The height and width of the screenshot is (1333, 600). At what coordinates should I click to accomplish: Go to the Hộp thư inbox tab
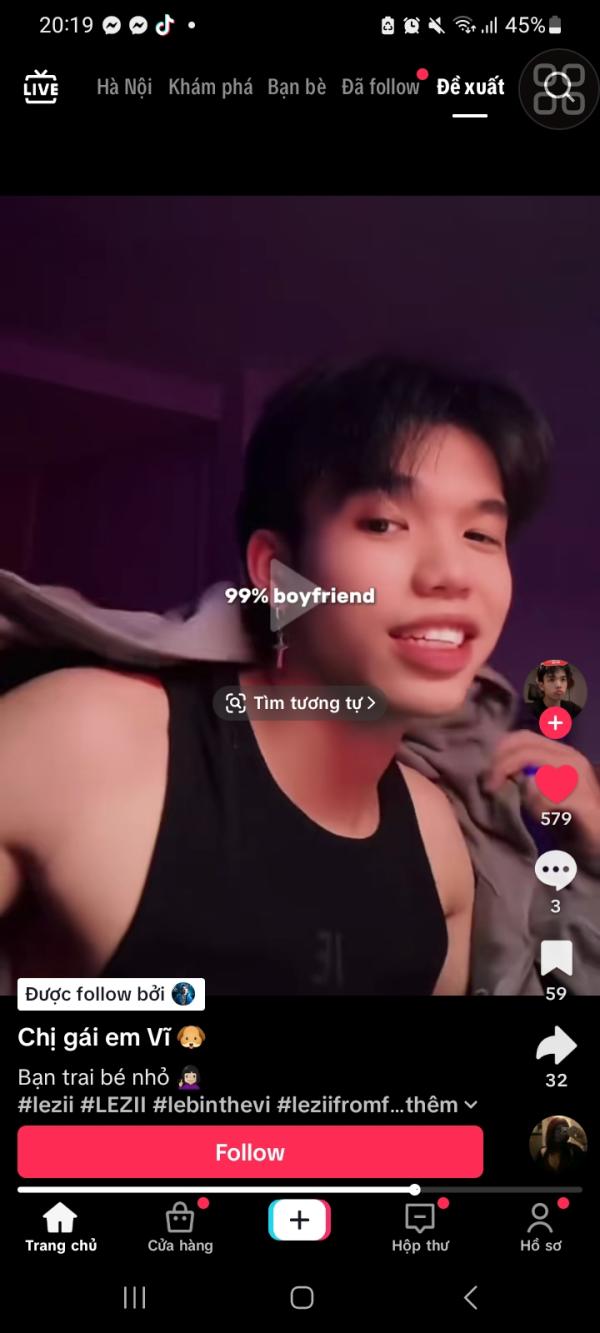420,1227
